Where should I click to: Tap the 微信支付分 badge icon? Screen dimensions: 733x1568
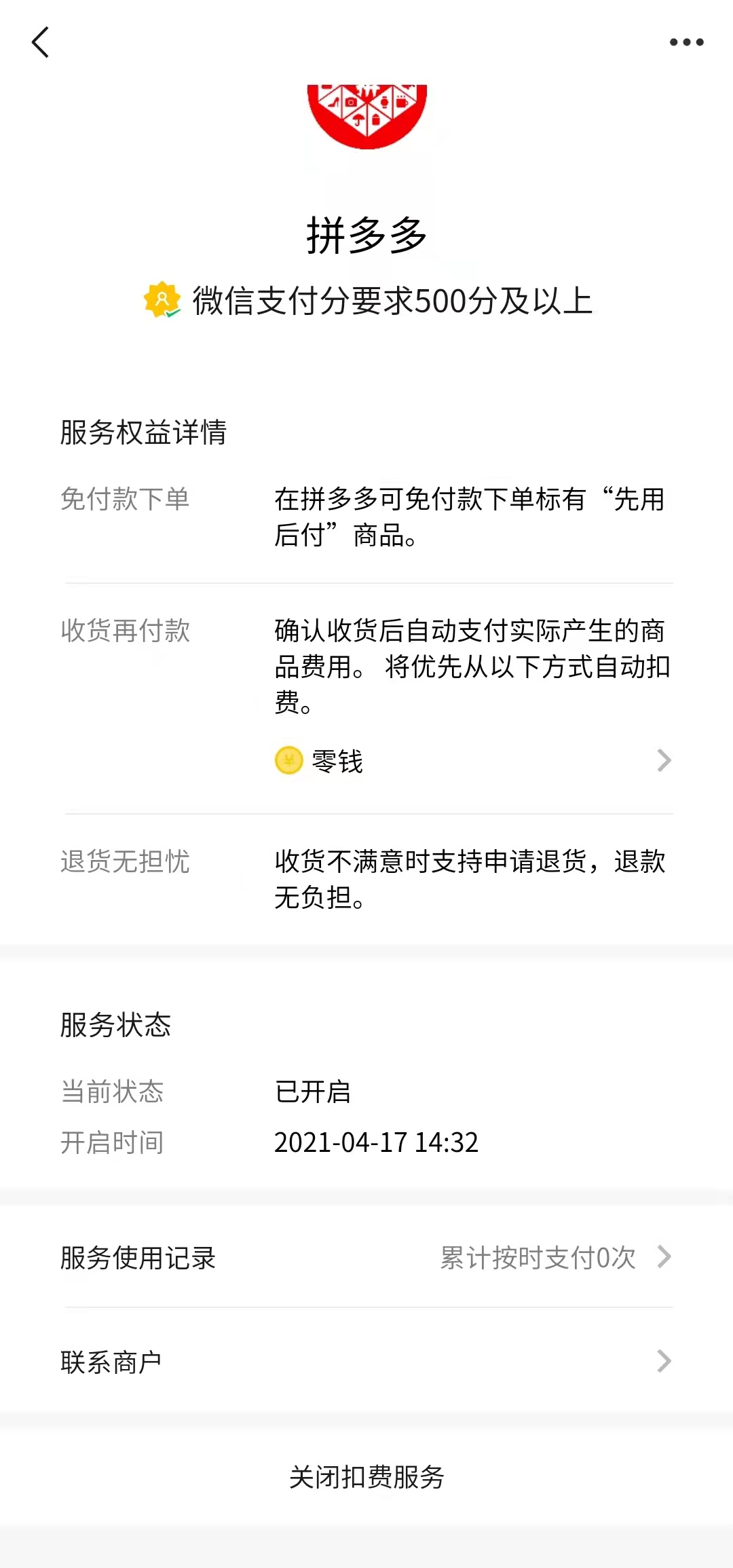(x=162, y=297)
